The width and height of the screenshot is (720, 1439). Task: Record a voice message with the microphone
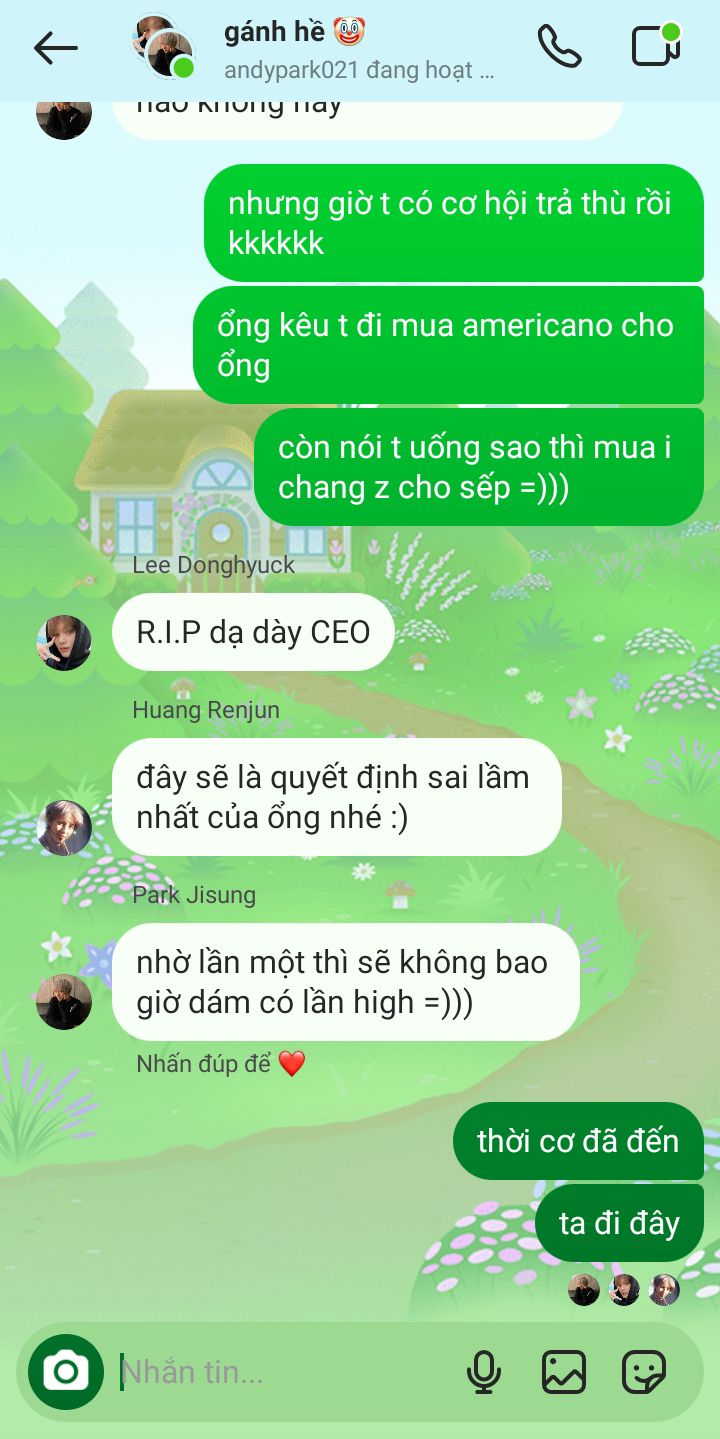pyautogui.click(x=484, y=1372)
